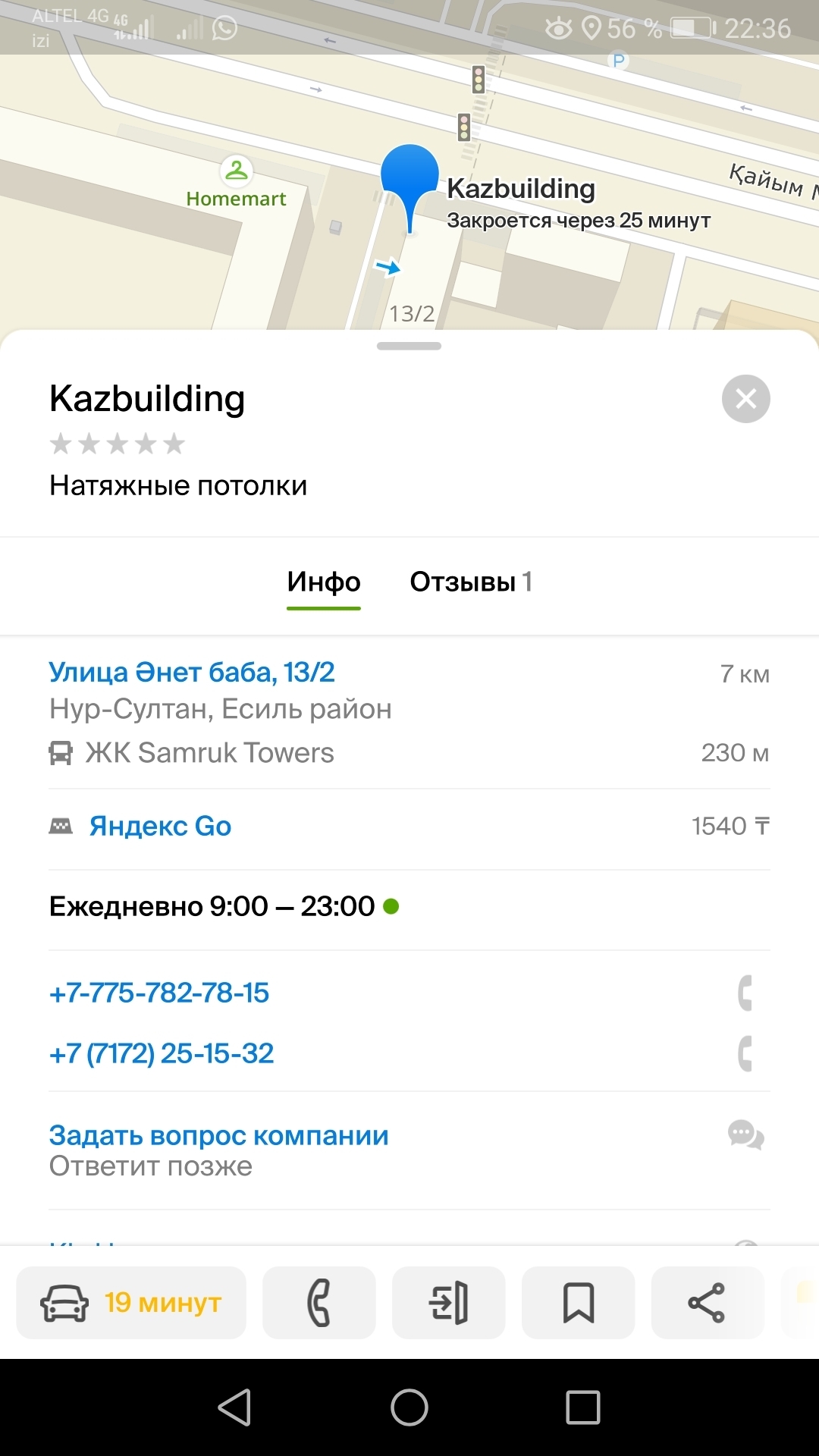Screen dimensions: 819x1456
Task: Order a ride with Яндекс Go
Action: click(160, 826)
